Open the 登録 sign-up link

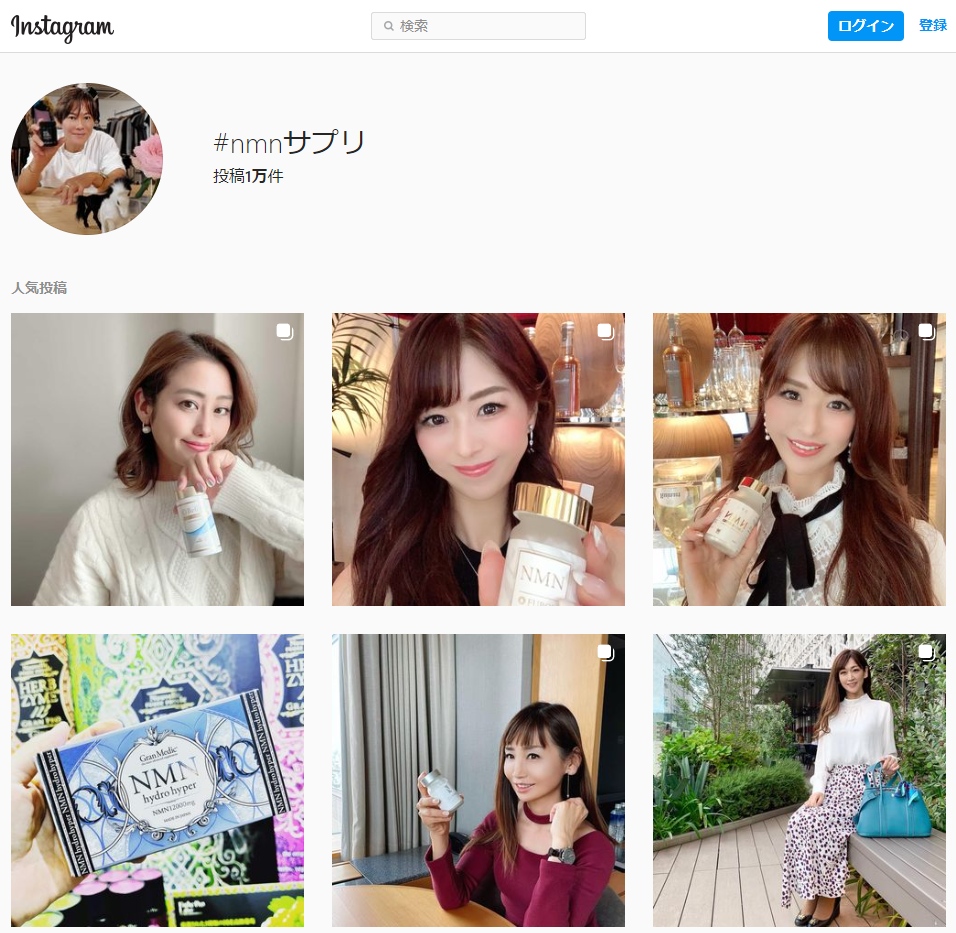coord(932,26)
